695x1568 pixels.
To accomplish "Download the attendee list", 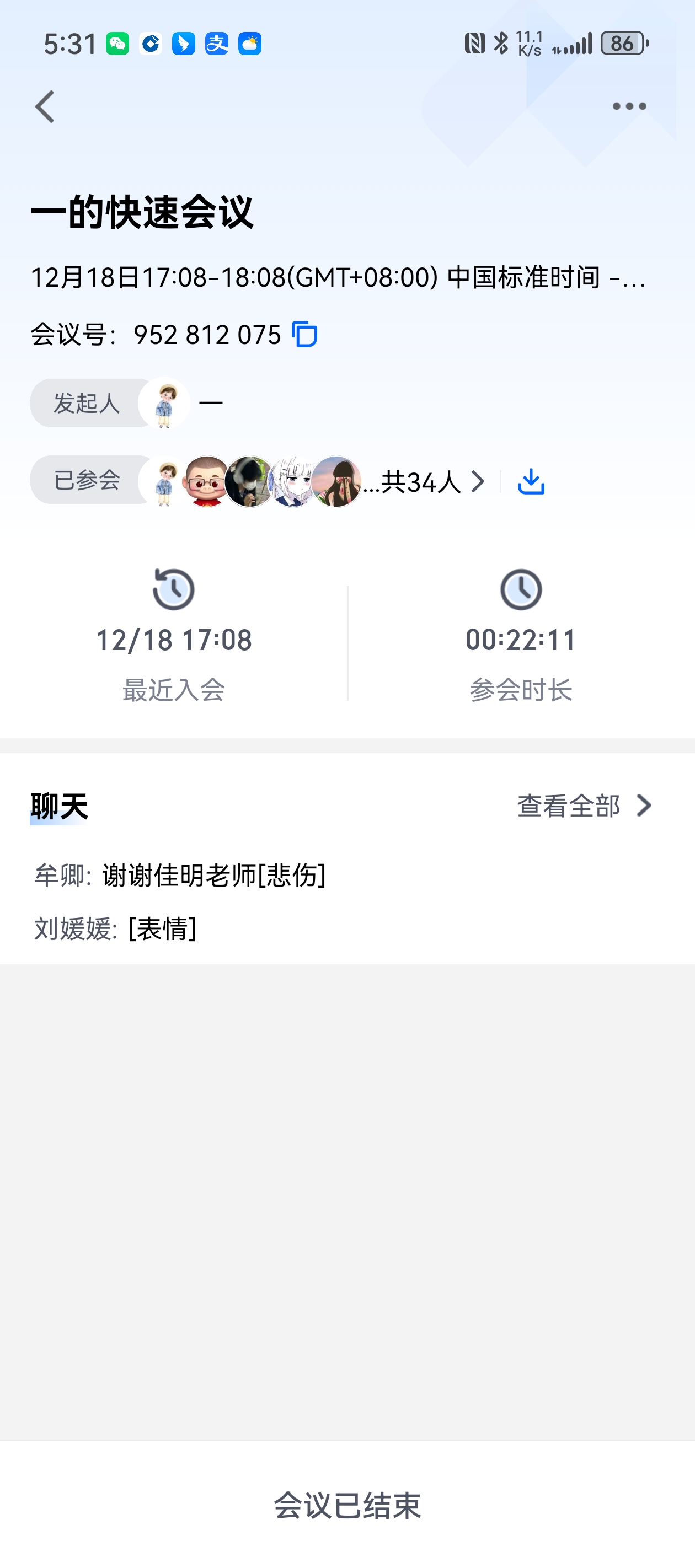I will pyautogui.click(x=531, y=481).
